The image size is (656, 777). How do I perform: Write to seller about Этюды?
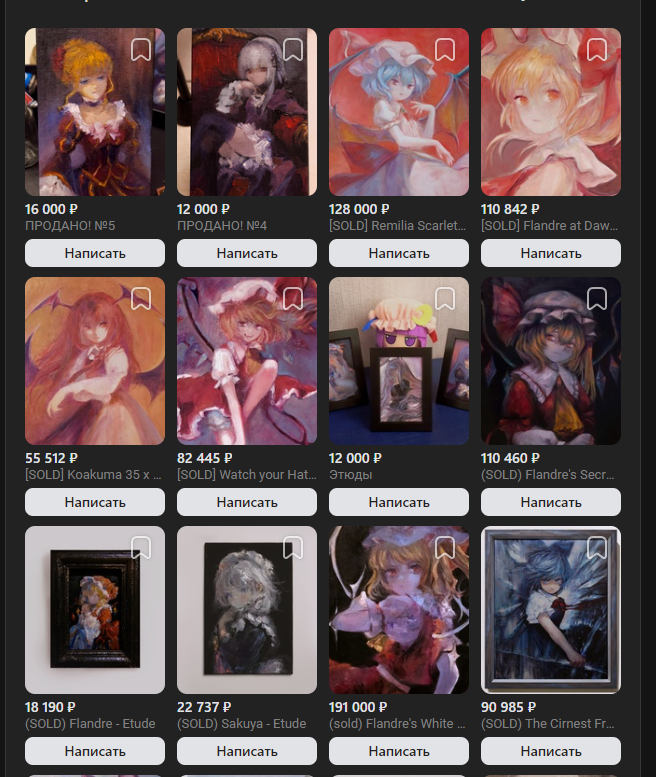(399, 502)
